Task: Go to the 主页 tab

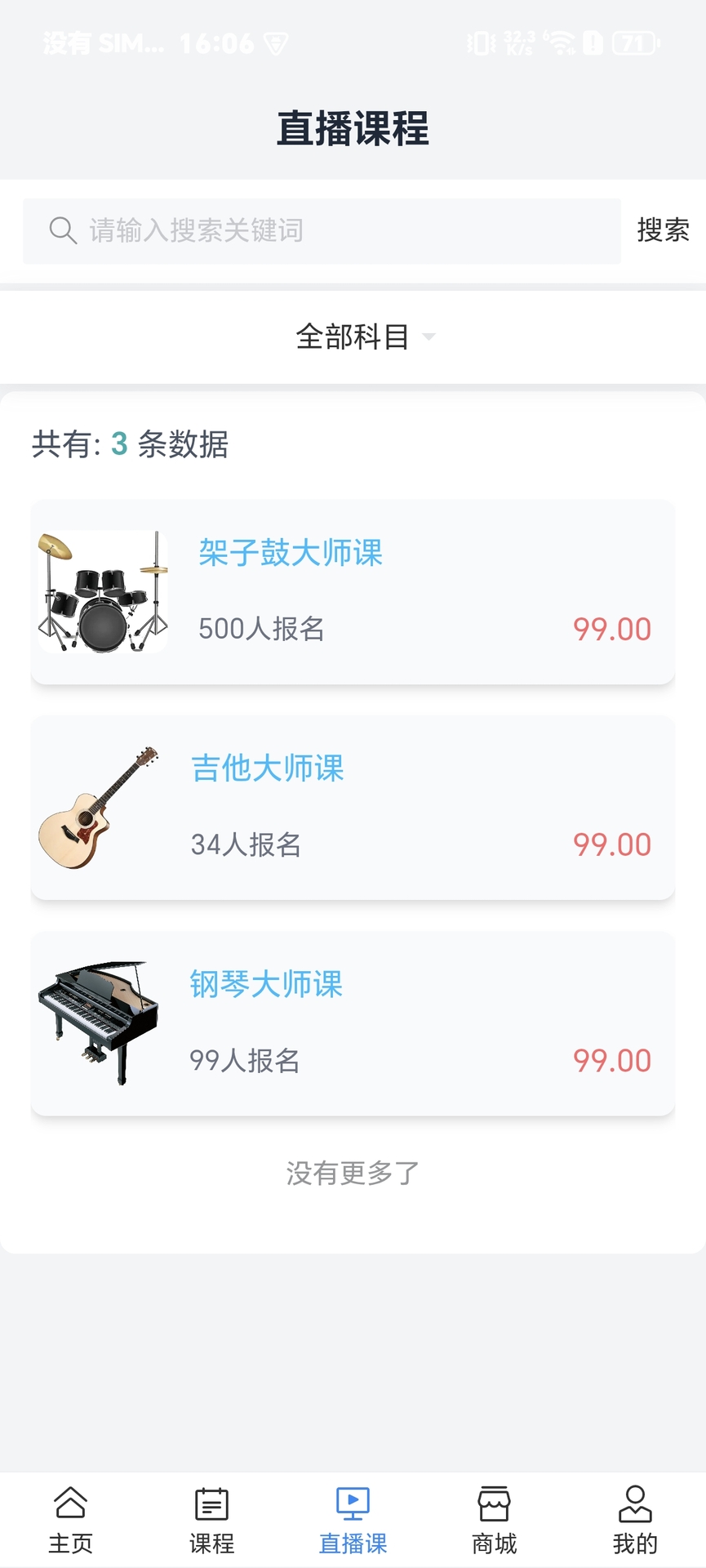Action: [71, 1521]
